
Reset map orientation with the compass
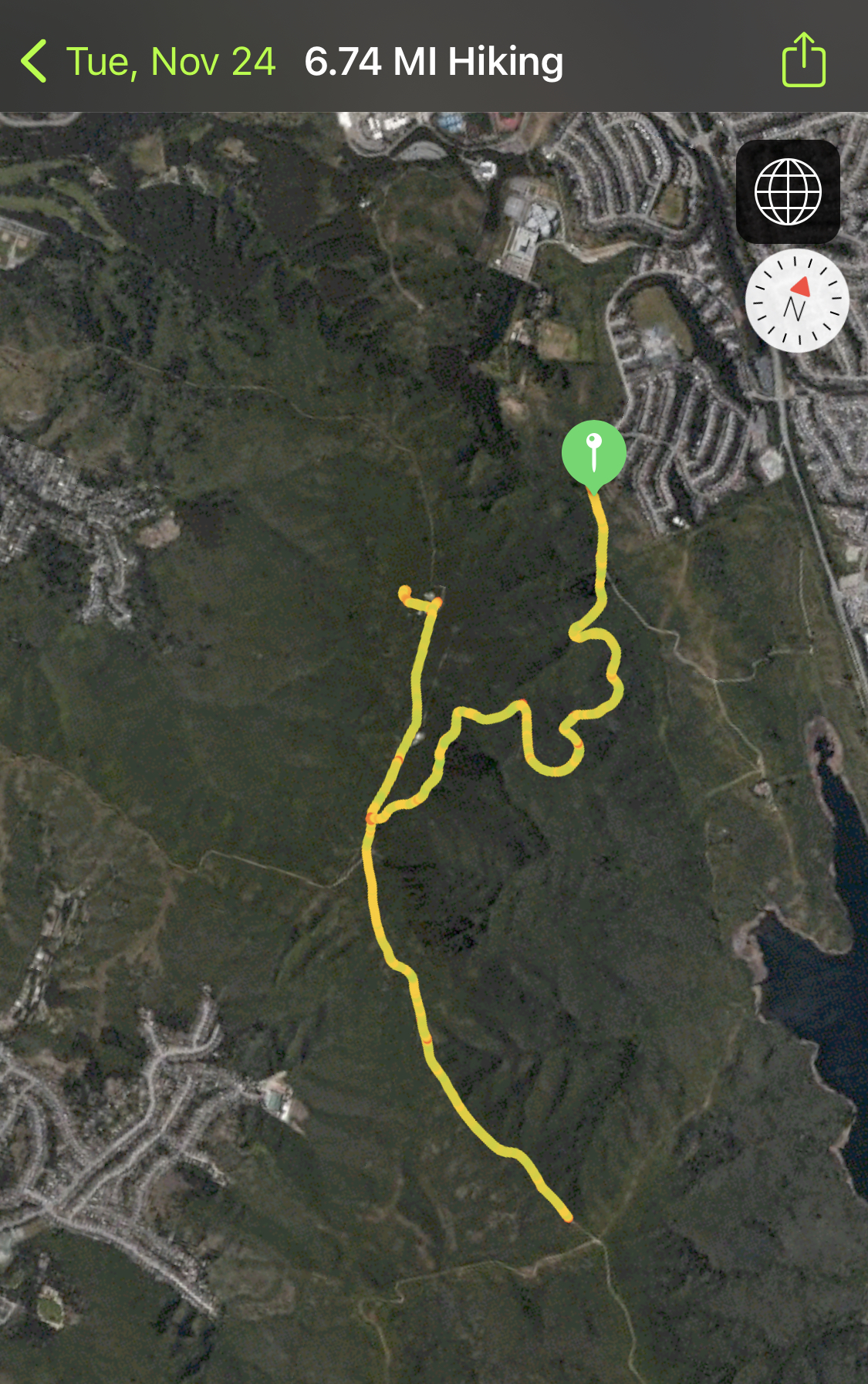(x=796, y=301)
